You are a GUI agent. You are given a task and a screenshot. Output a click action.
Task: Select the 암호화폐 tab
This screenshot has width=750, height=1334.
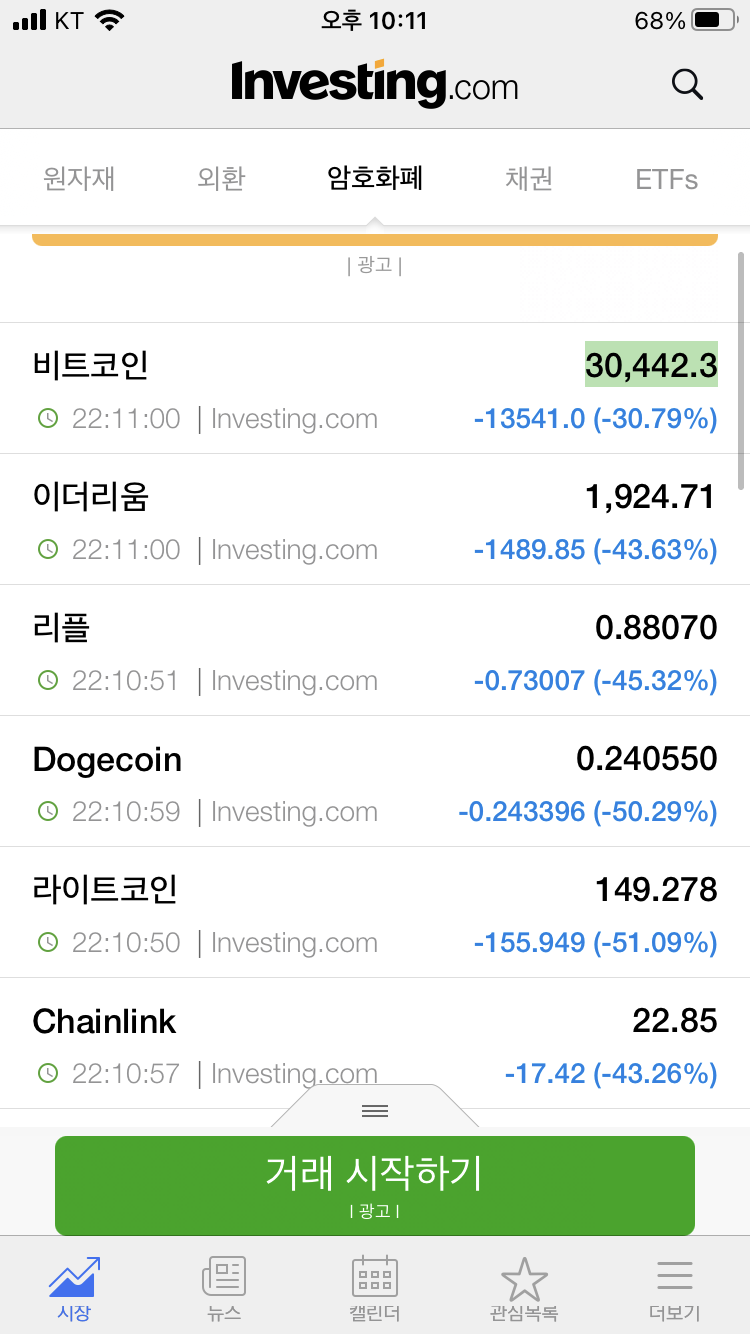click(x=375, y=179)
